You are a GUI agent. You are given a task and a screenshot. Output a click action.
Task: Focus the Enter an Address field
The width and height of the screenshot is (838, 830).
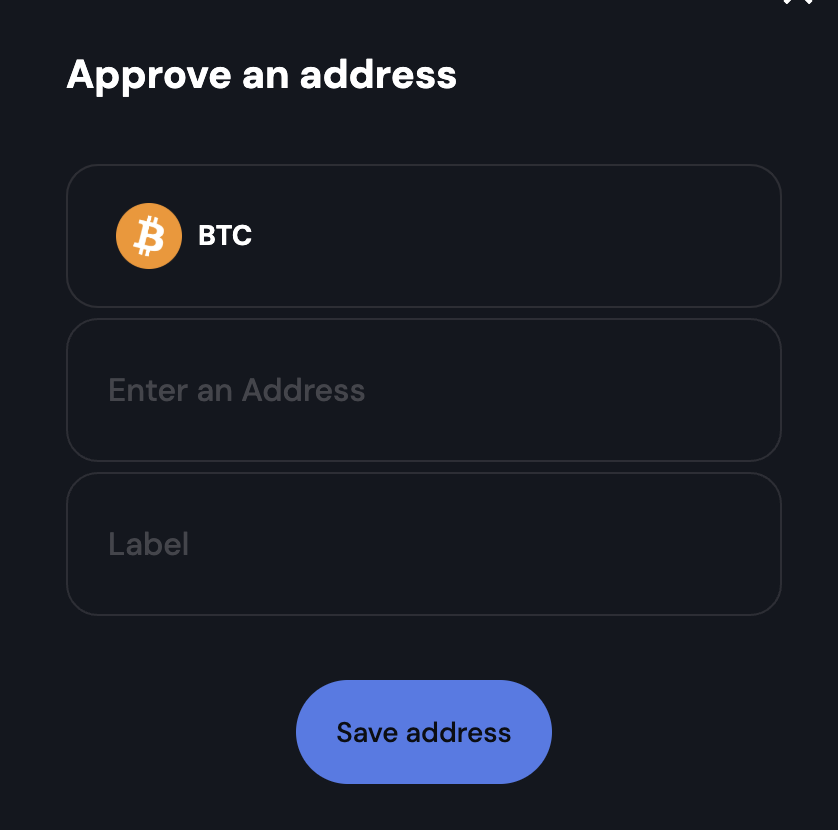point(423,390)
